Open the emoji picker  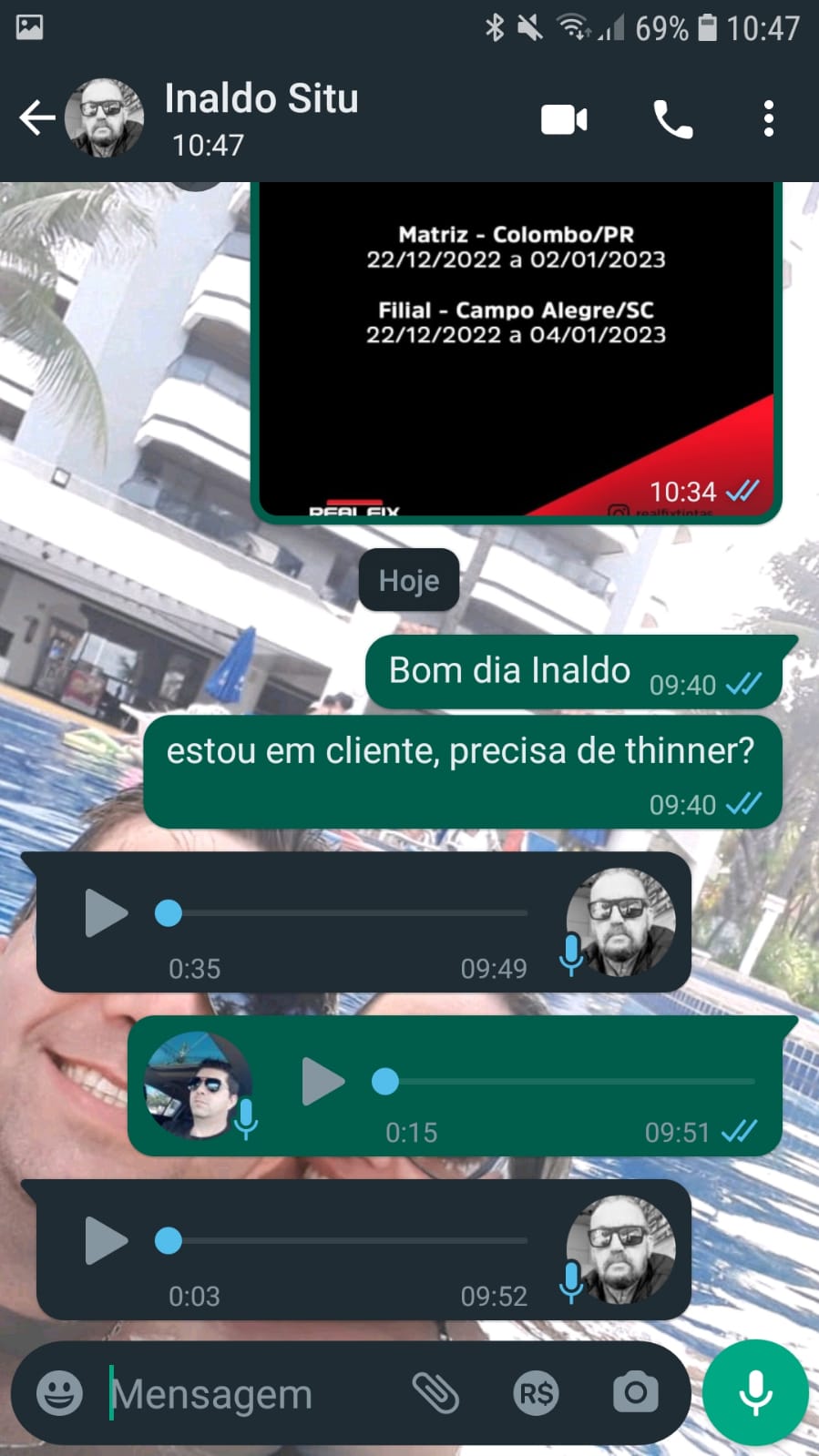pyautogui.click(x=59, y=1393)
